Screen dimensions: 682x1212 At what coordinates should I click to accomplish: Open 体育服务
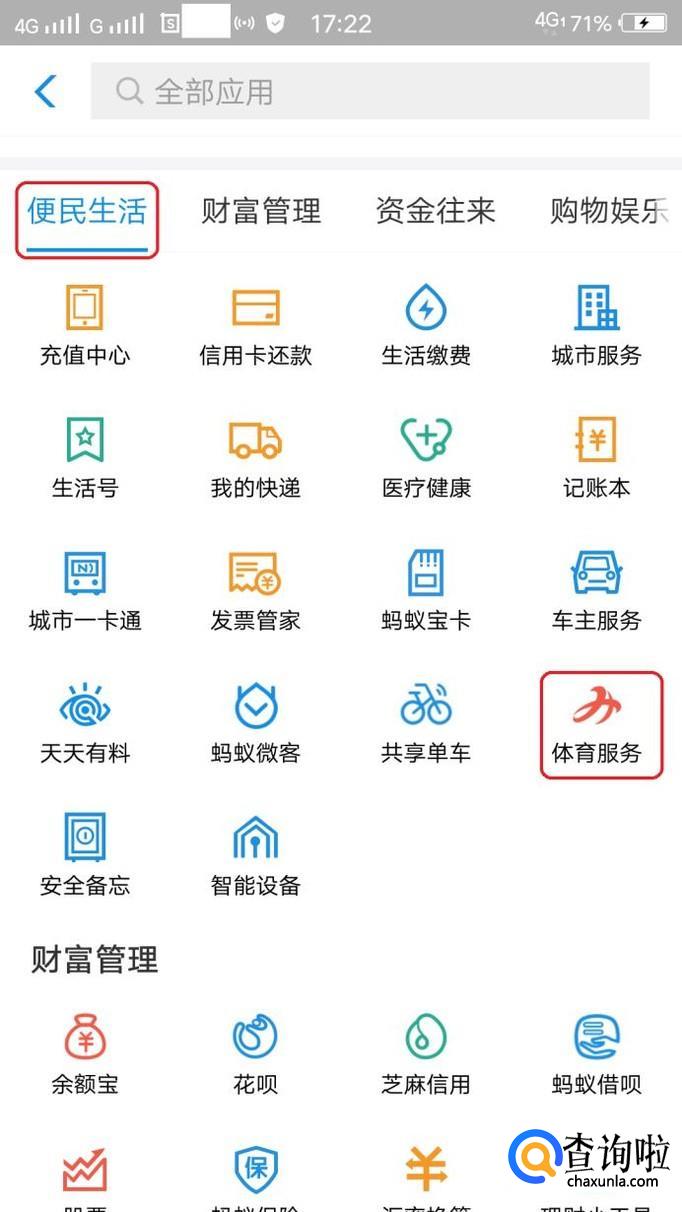pos(596,724)
